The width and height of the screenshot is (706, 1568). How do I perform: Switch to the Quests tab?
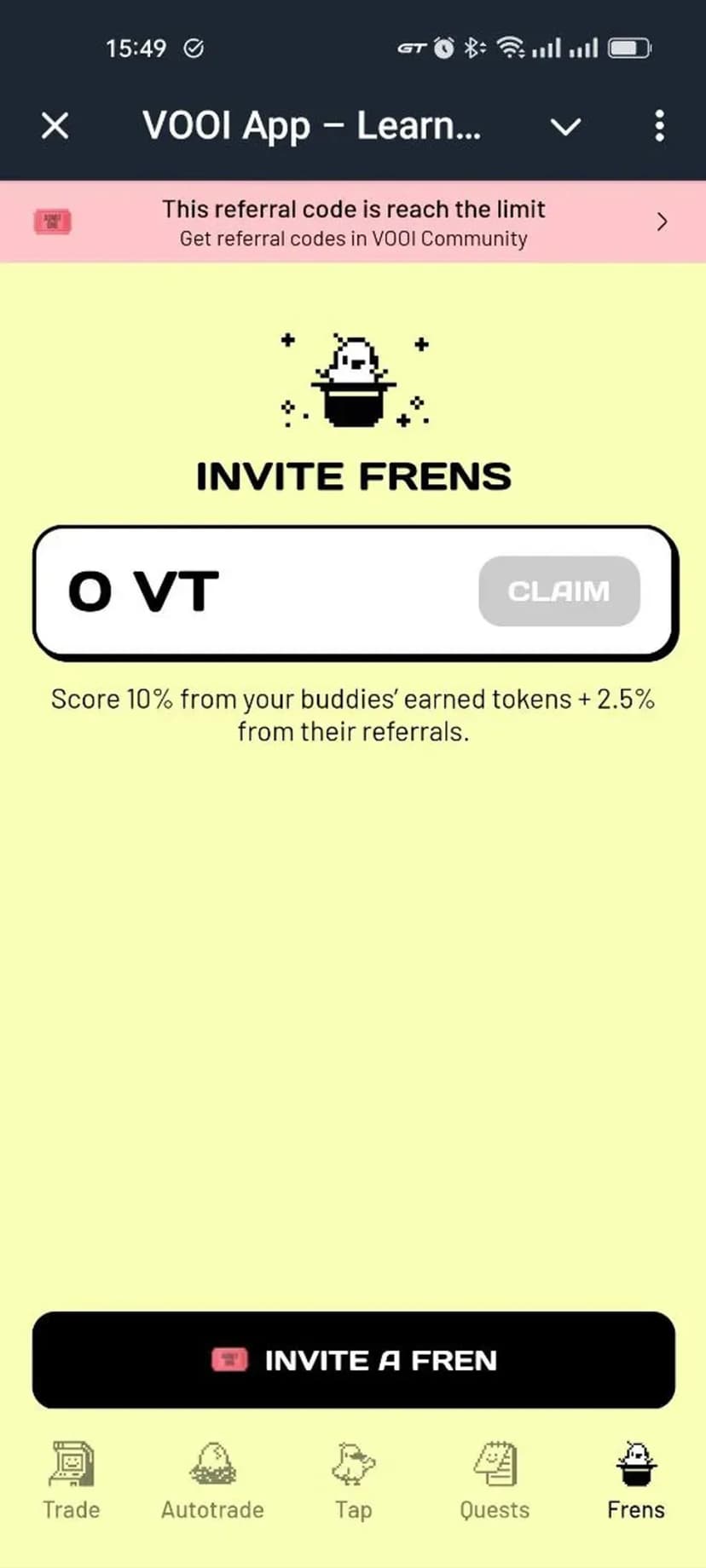coord(495,1481)
